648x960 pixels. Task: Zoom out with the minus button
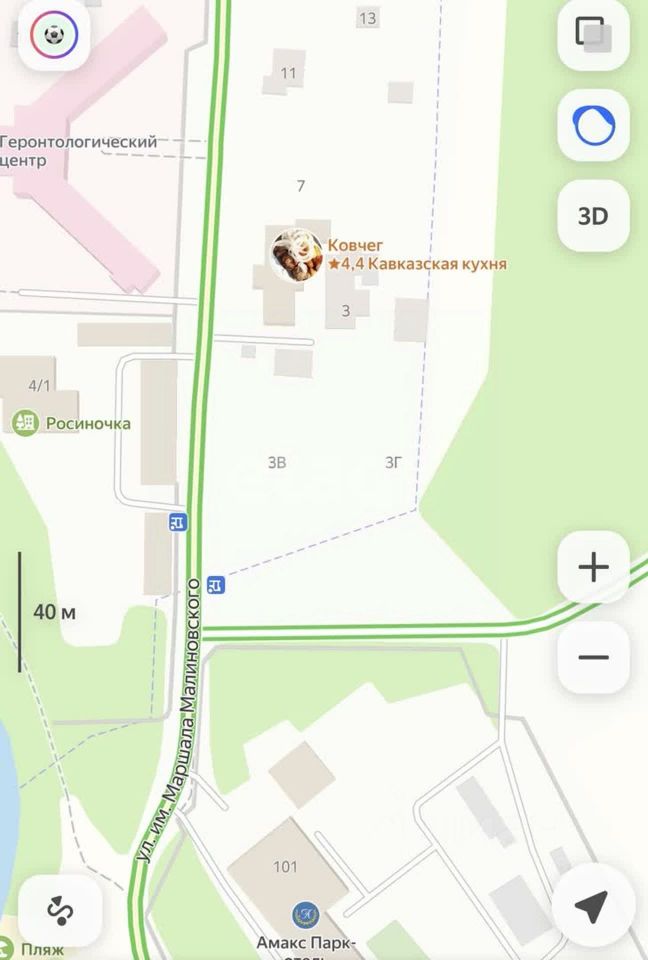click(593, 657)
